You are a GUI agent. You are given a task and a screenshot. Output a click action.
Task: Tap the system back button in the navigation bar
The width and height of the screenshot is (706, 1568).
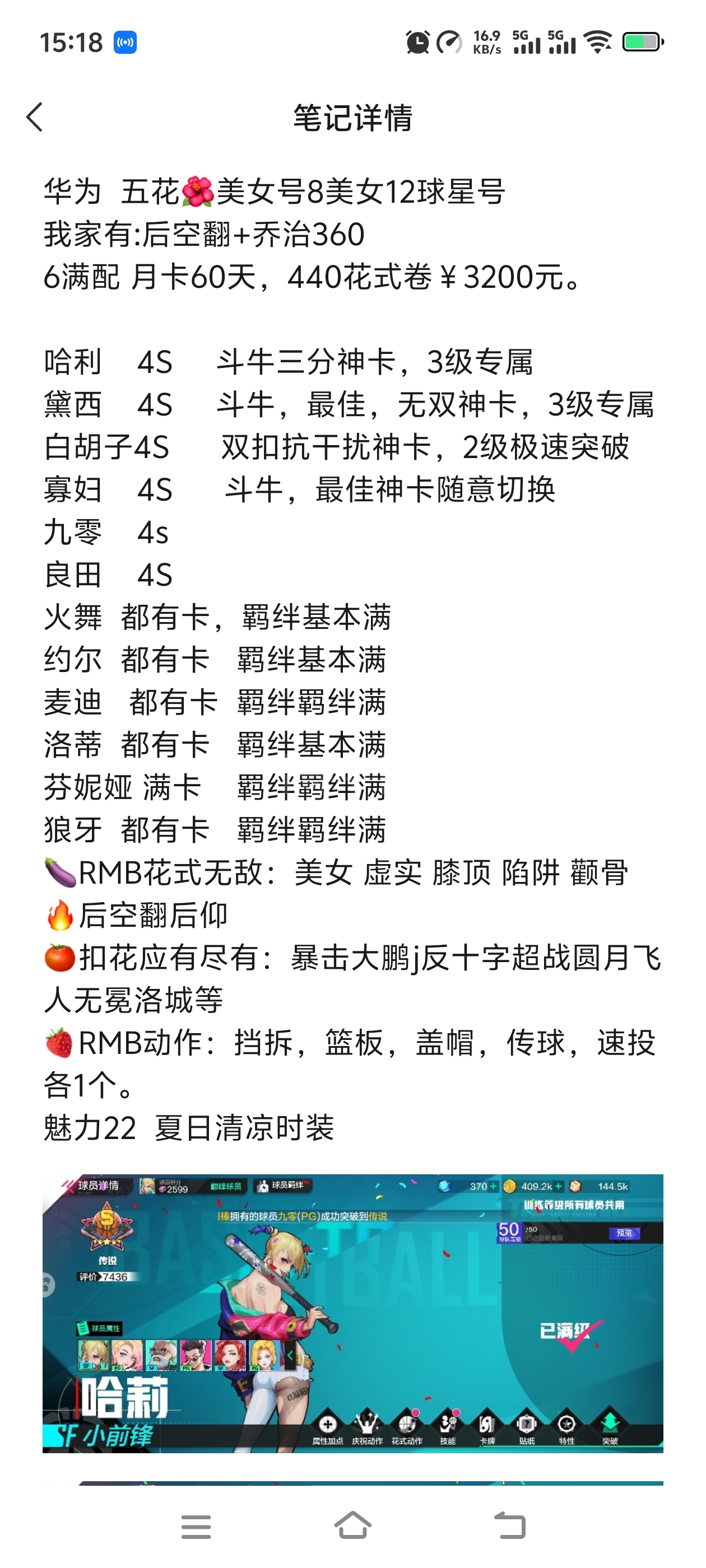click(509, 1525)
